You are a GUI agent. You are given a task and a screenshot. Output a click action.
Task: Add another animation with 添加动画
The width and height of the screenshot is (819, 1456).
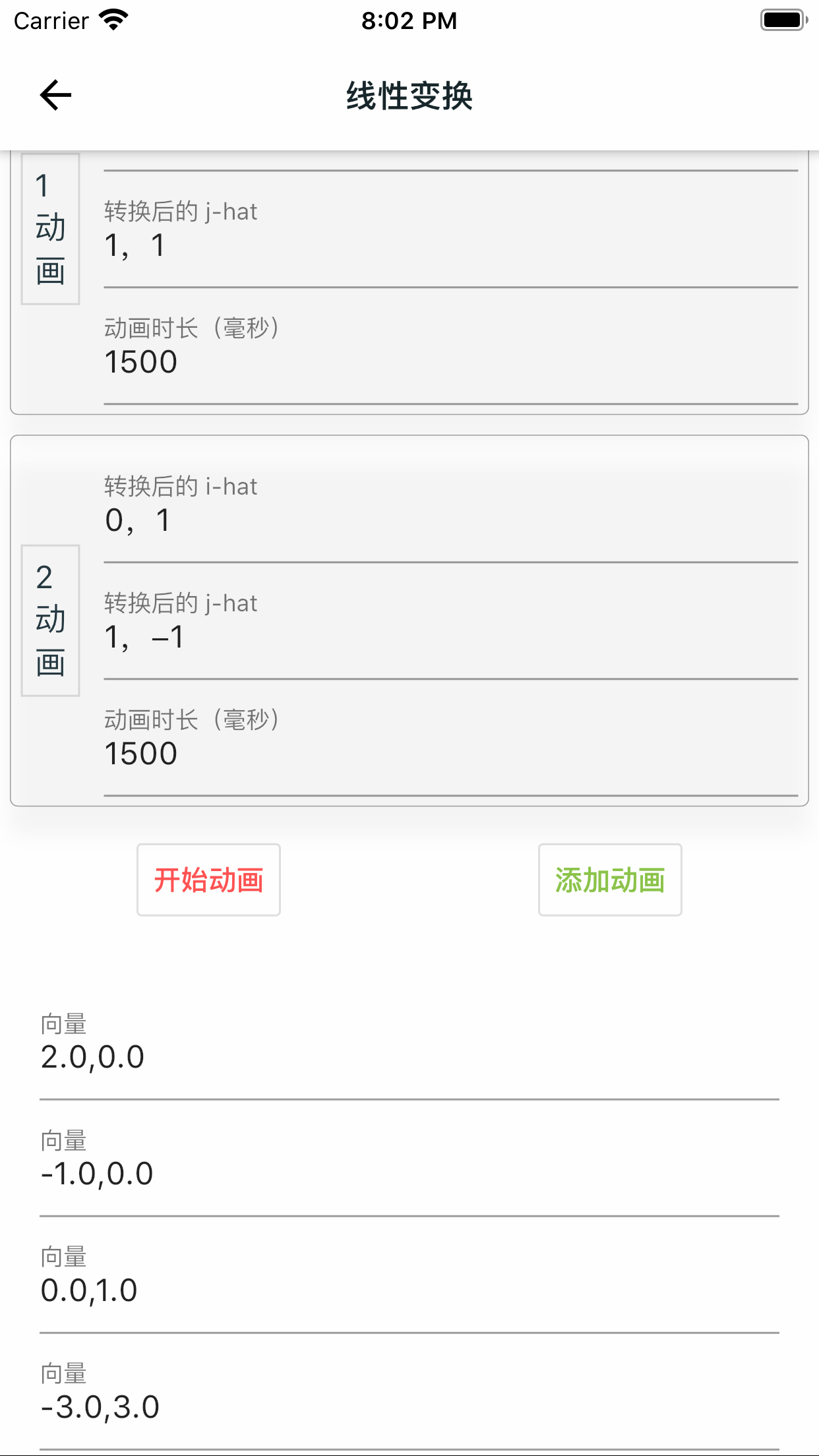[610, 880]
